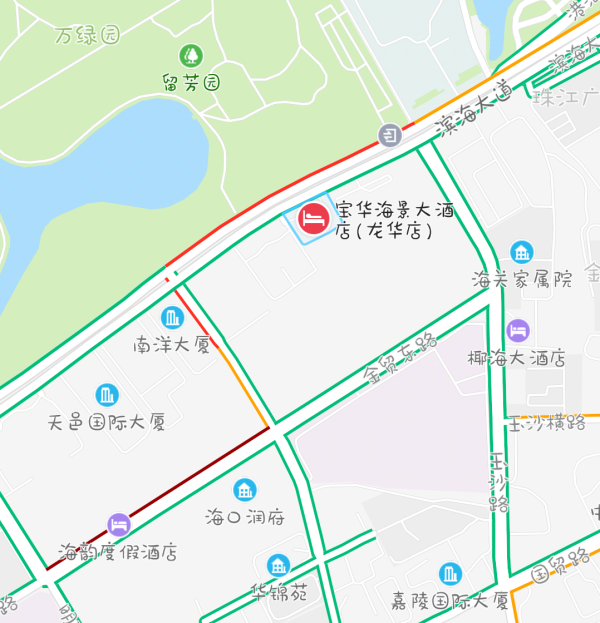
Task: Select the 留芳园 park marker
Action: [190, 55]
